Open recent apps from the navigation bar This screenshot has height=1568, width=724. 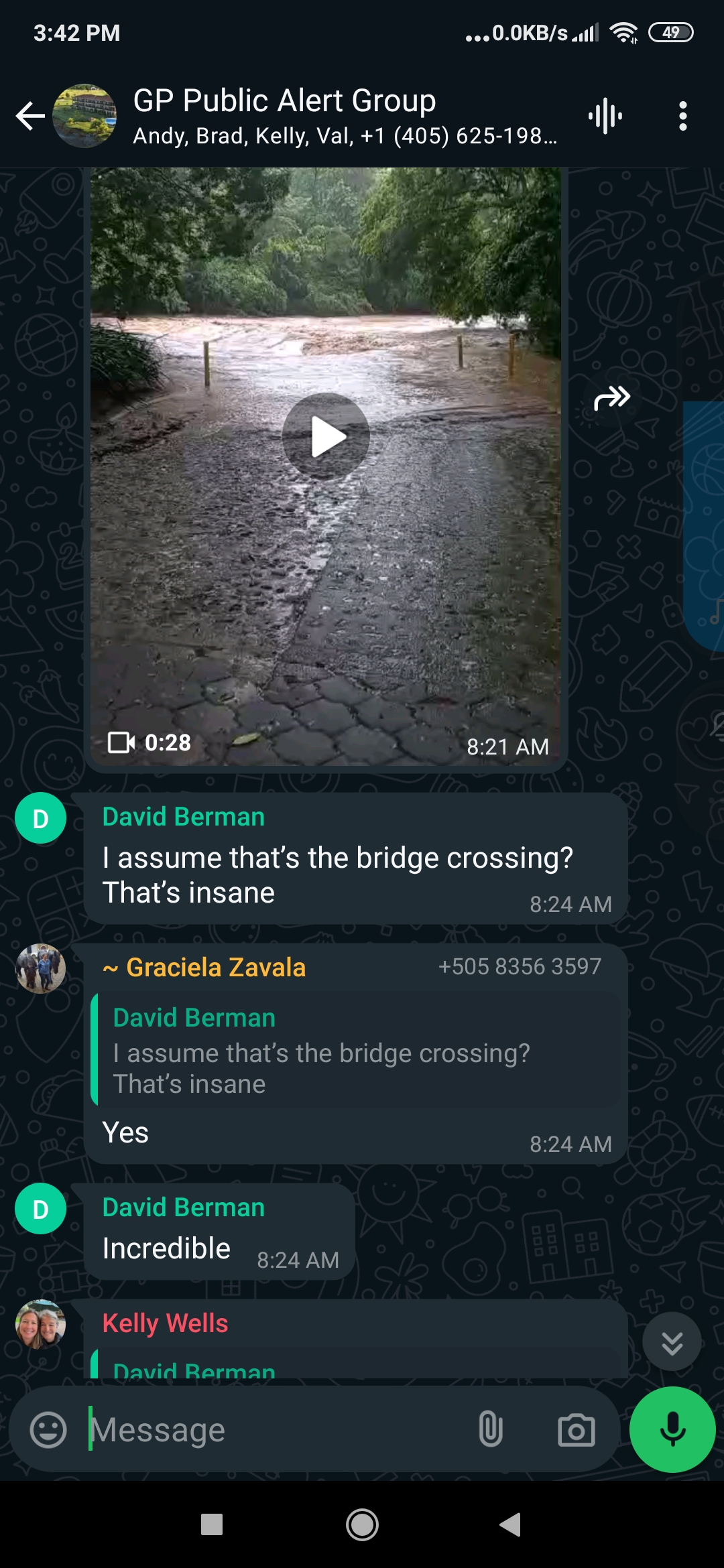[212, 1524]
